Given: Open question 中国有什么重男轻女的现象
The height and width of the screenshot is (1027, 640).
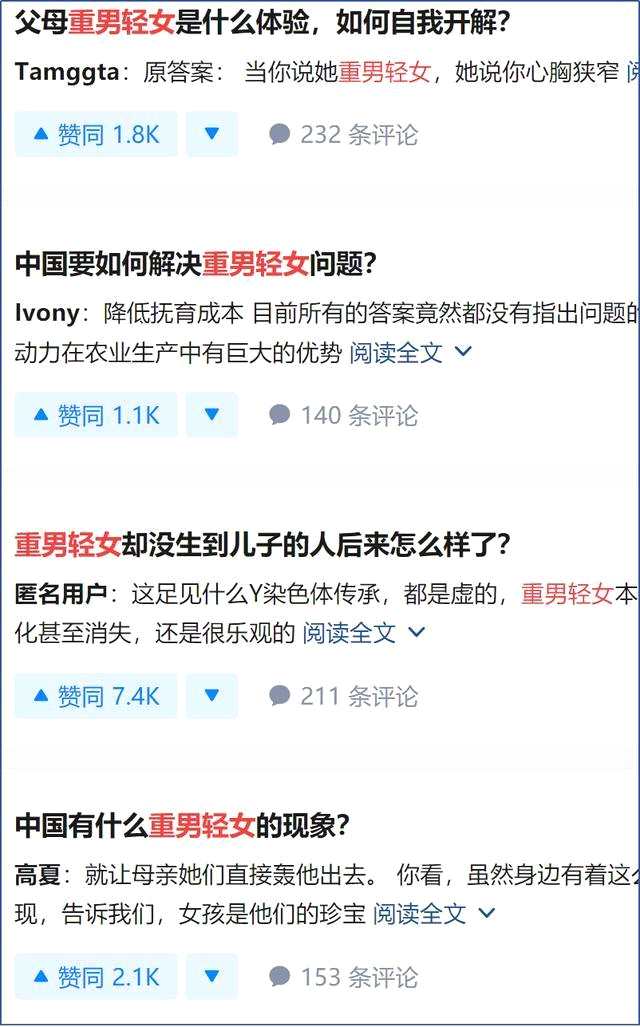Looking at the screenshot, I should pos(181,825).
